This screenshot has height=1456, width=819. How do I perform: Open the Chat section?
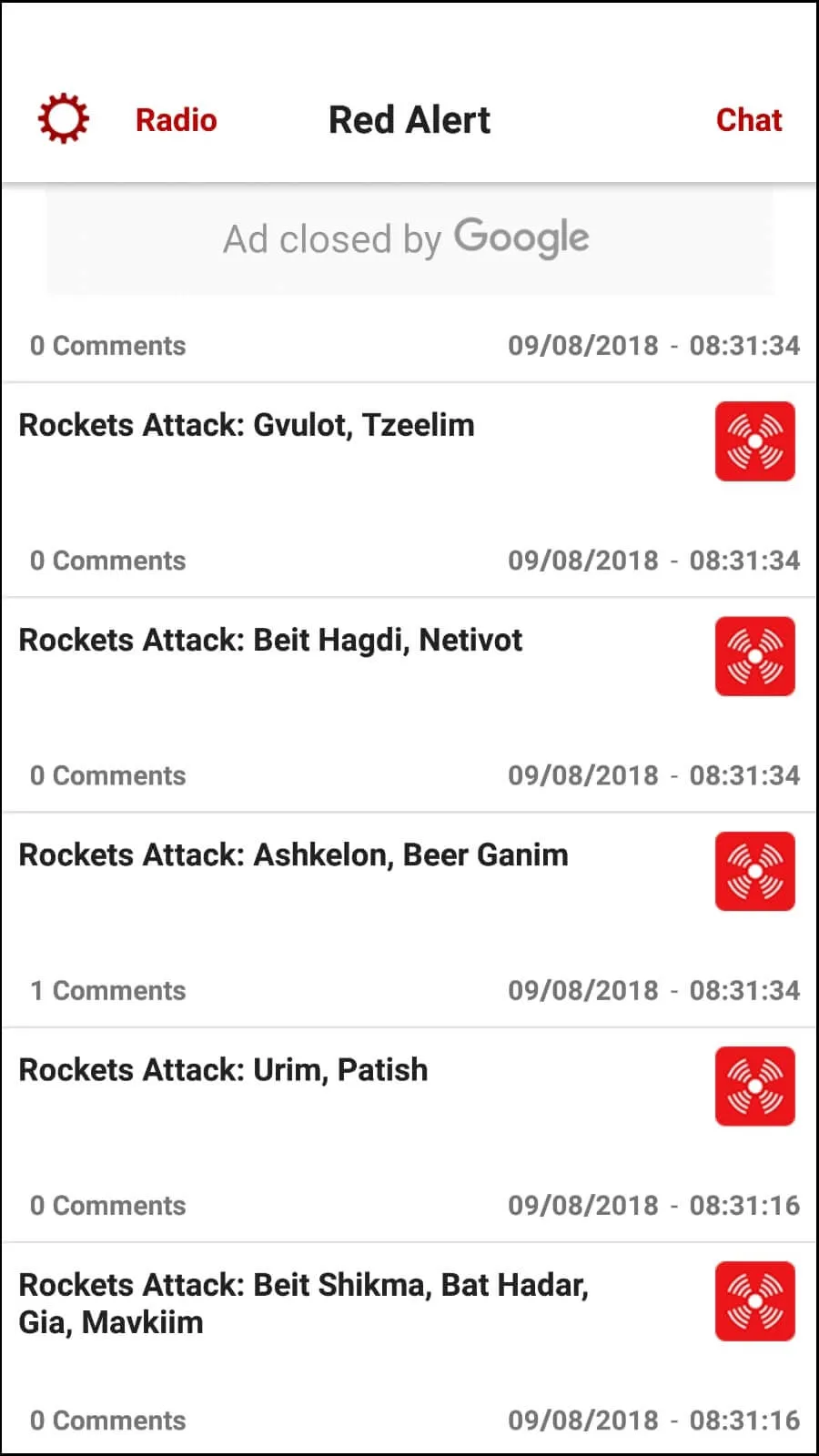[749, 119]
